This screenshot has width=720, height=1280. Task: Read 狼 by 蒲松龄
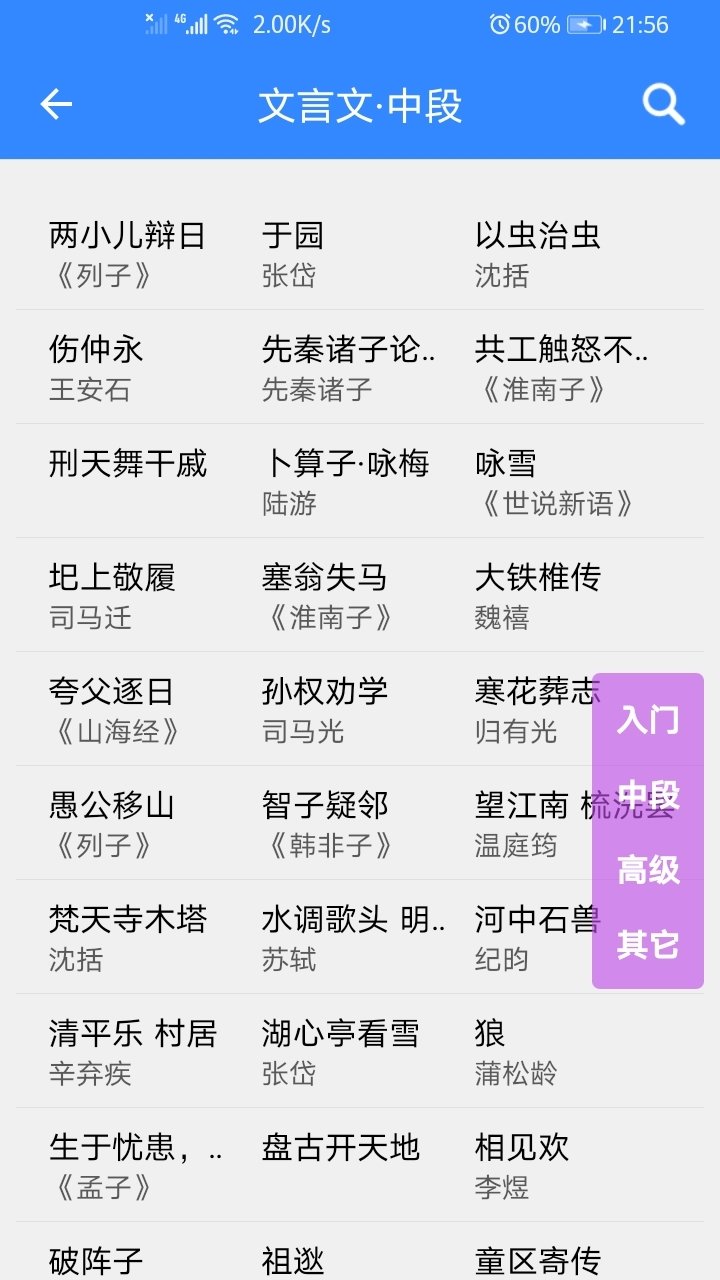516,1051
